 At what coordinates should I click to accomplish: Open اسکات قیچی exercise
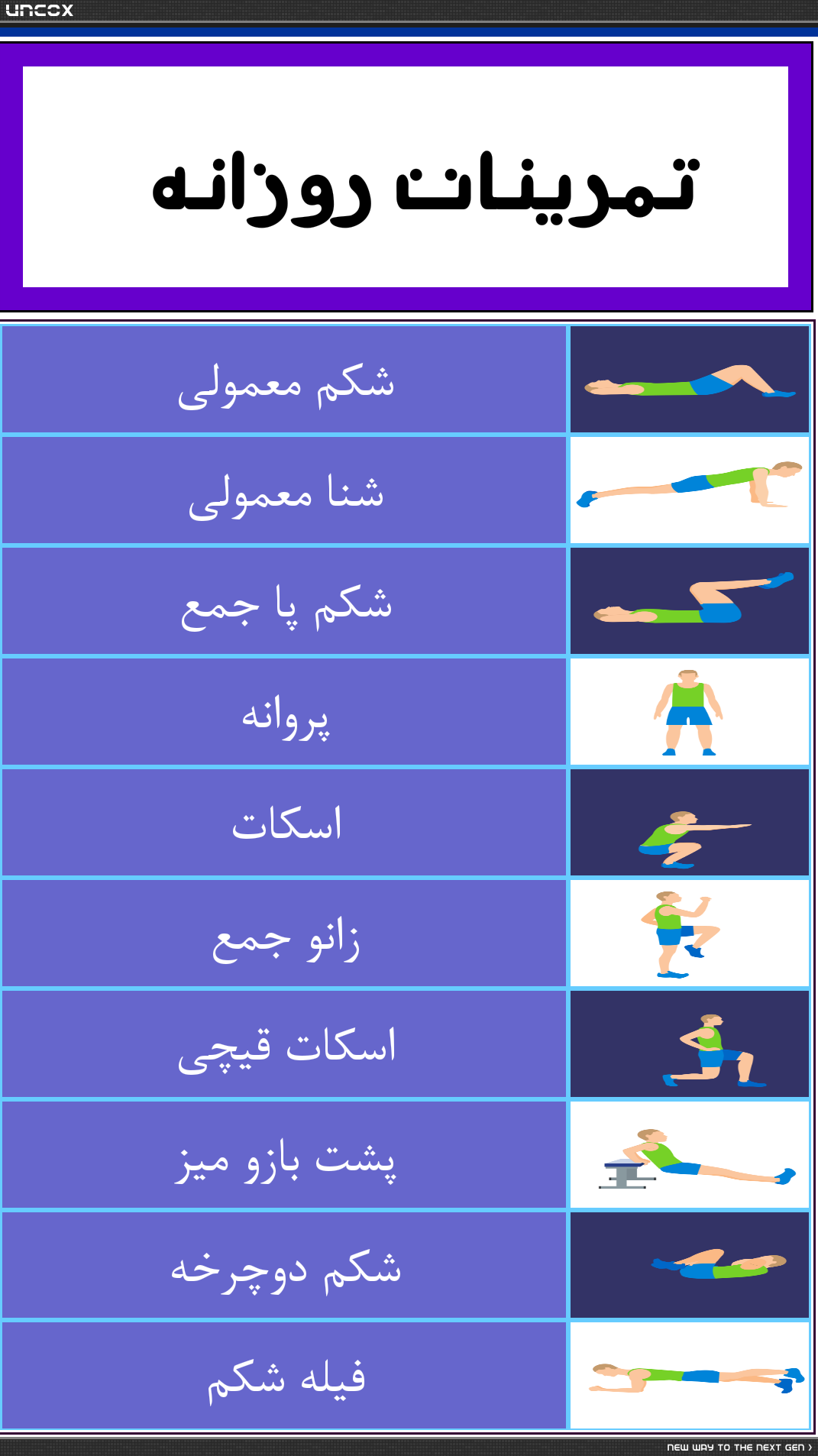coord(406,1044)
